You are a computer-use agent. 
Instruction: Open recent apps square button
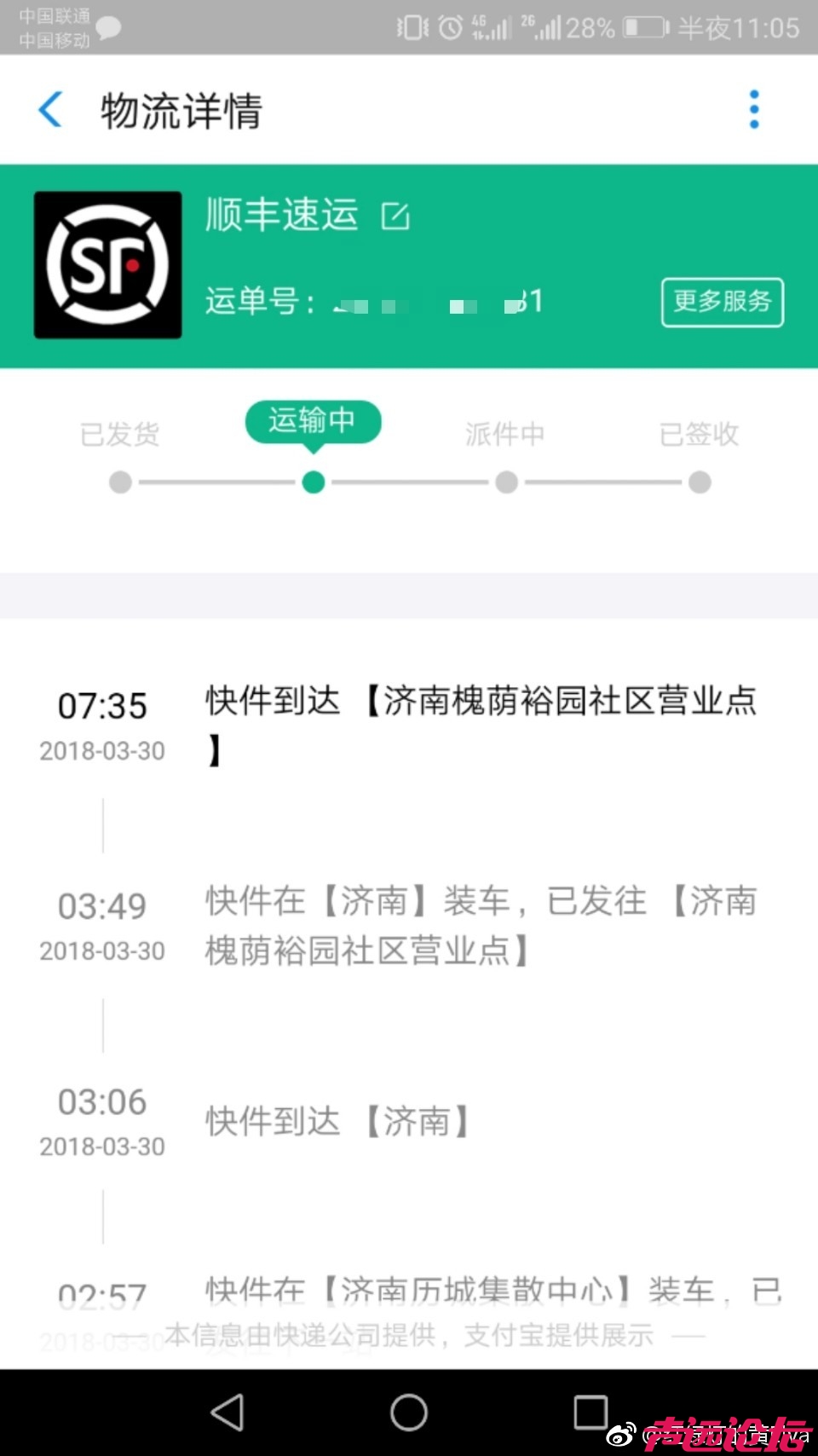590,1413
